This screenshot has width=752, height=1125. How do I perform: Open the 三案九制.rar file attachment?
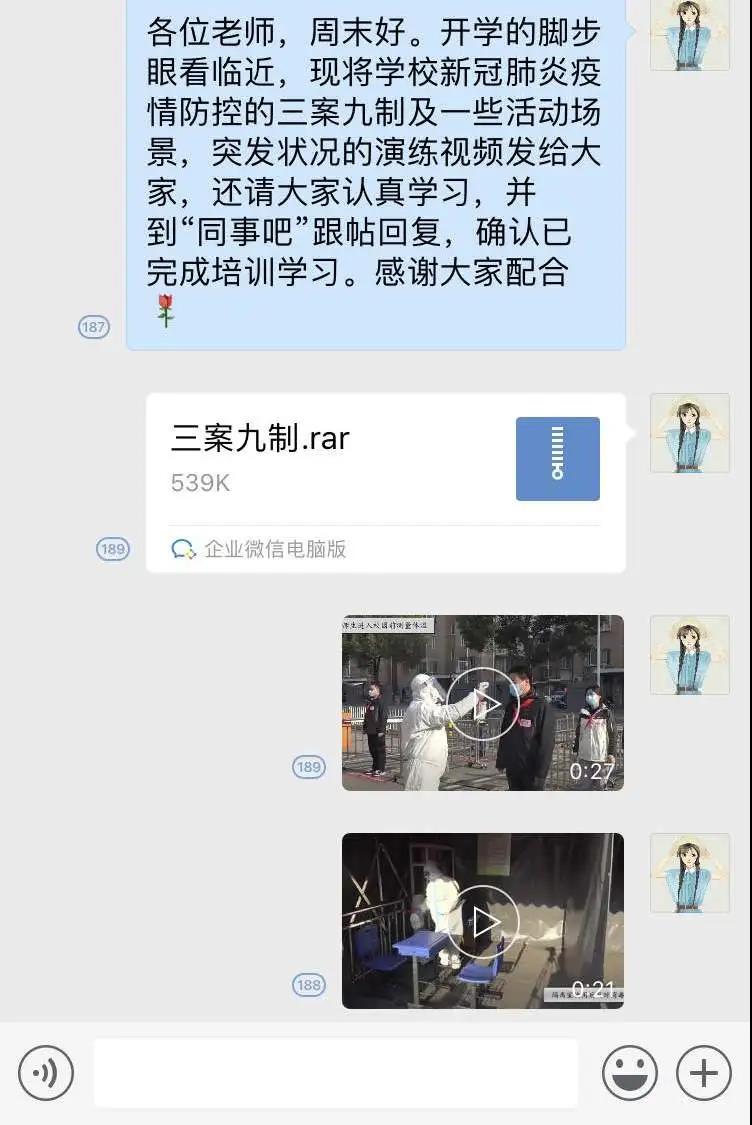tap(386, 482)
